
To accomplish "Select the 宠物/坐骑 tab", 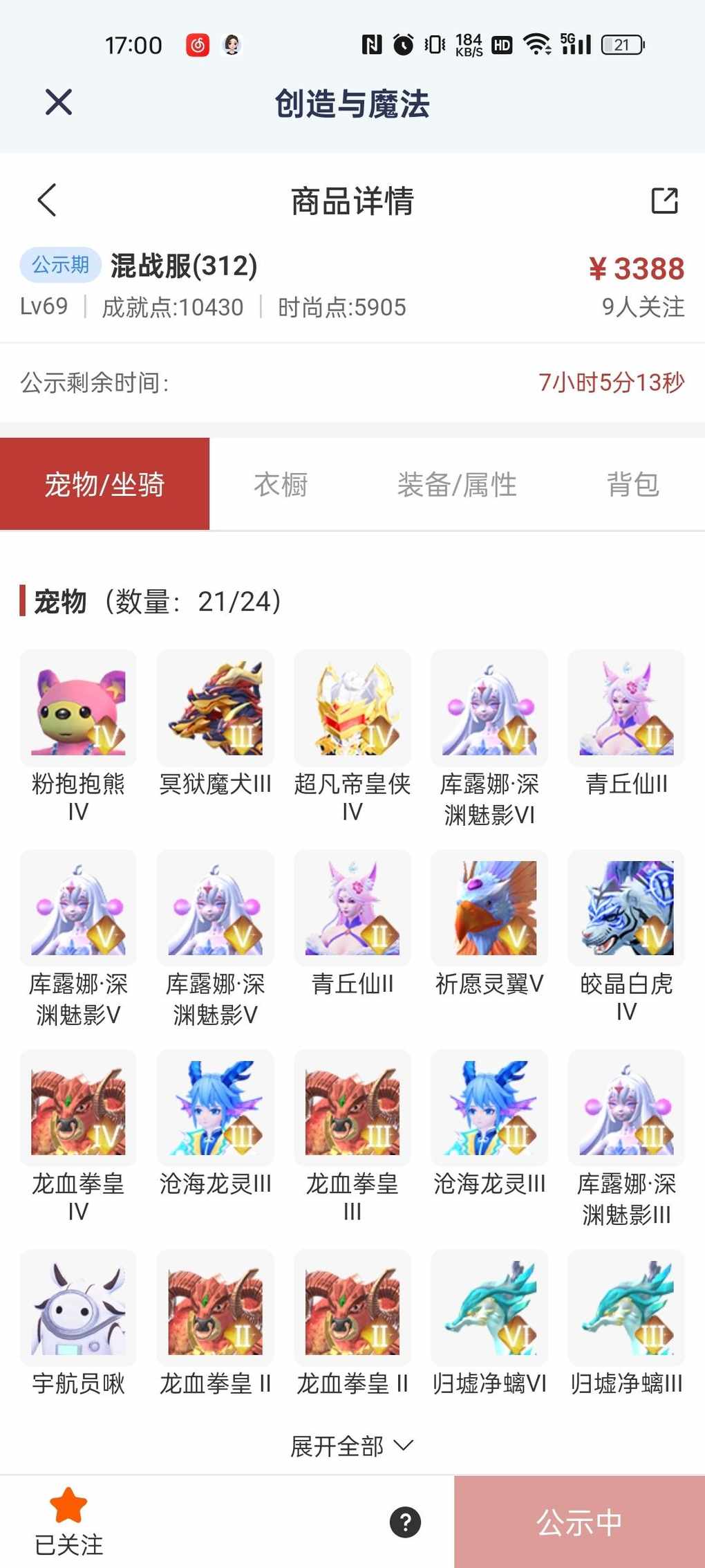I will pos(104,484).
